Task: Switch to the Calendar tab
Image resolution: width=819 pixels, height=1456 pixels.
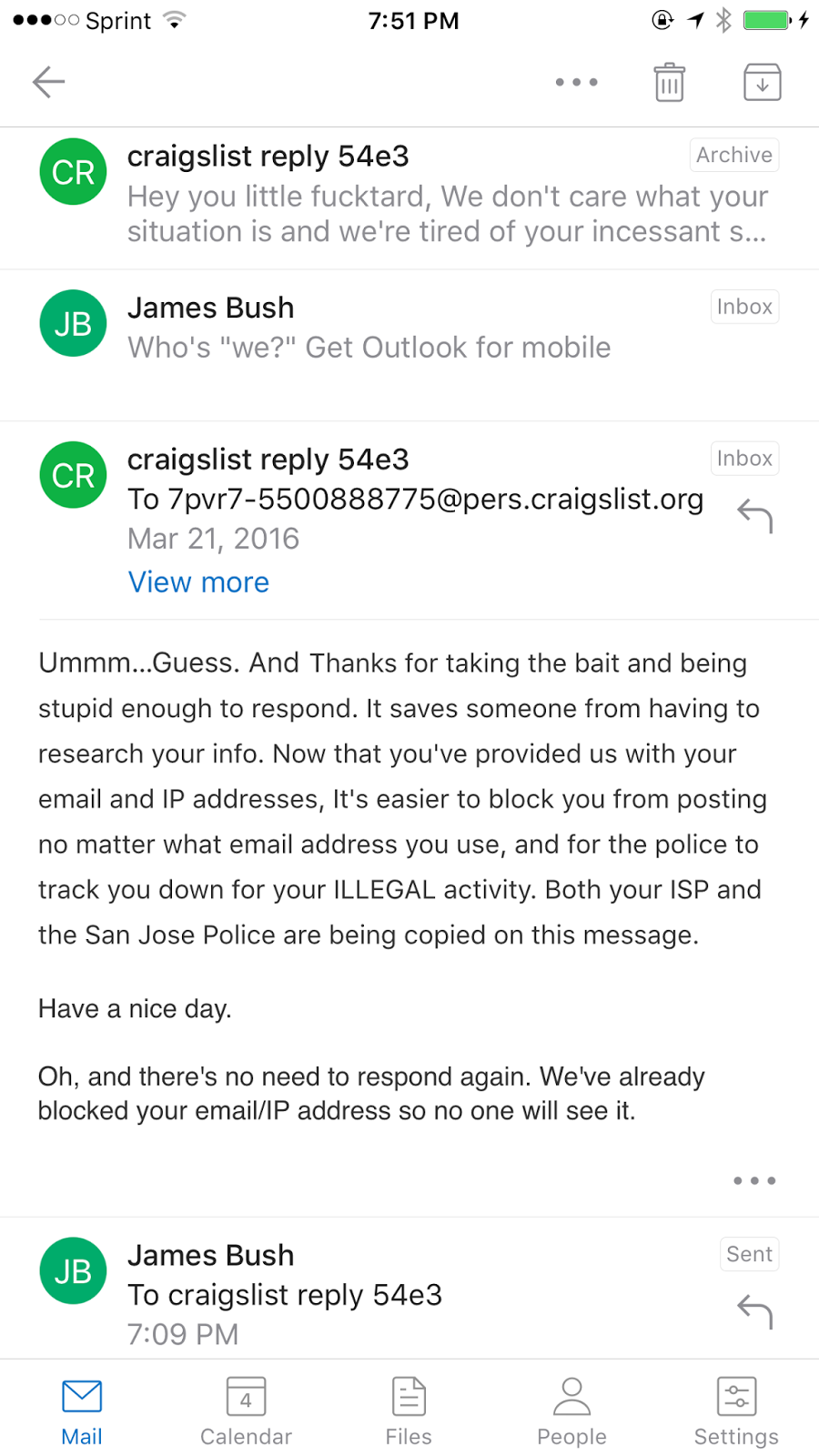Action: 246,1410
